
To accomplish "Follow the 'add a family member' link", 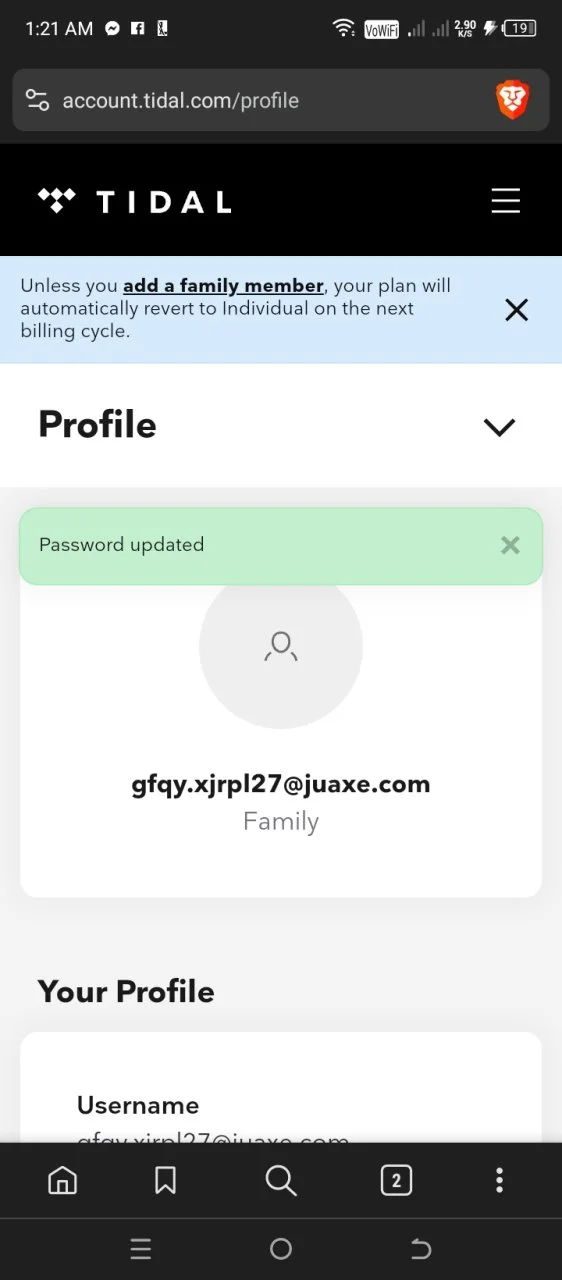I will click(x=223, y=286).
